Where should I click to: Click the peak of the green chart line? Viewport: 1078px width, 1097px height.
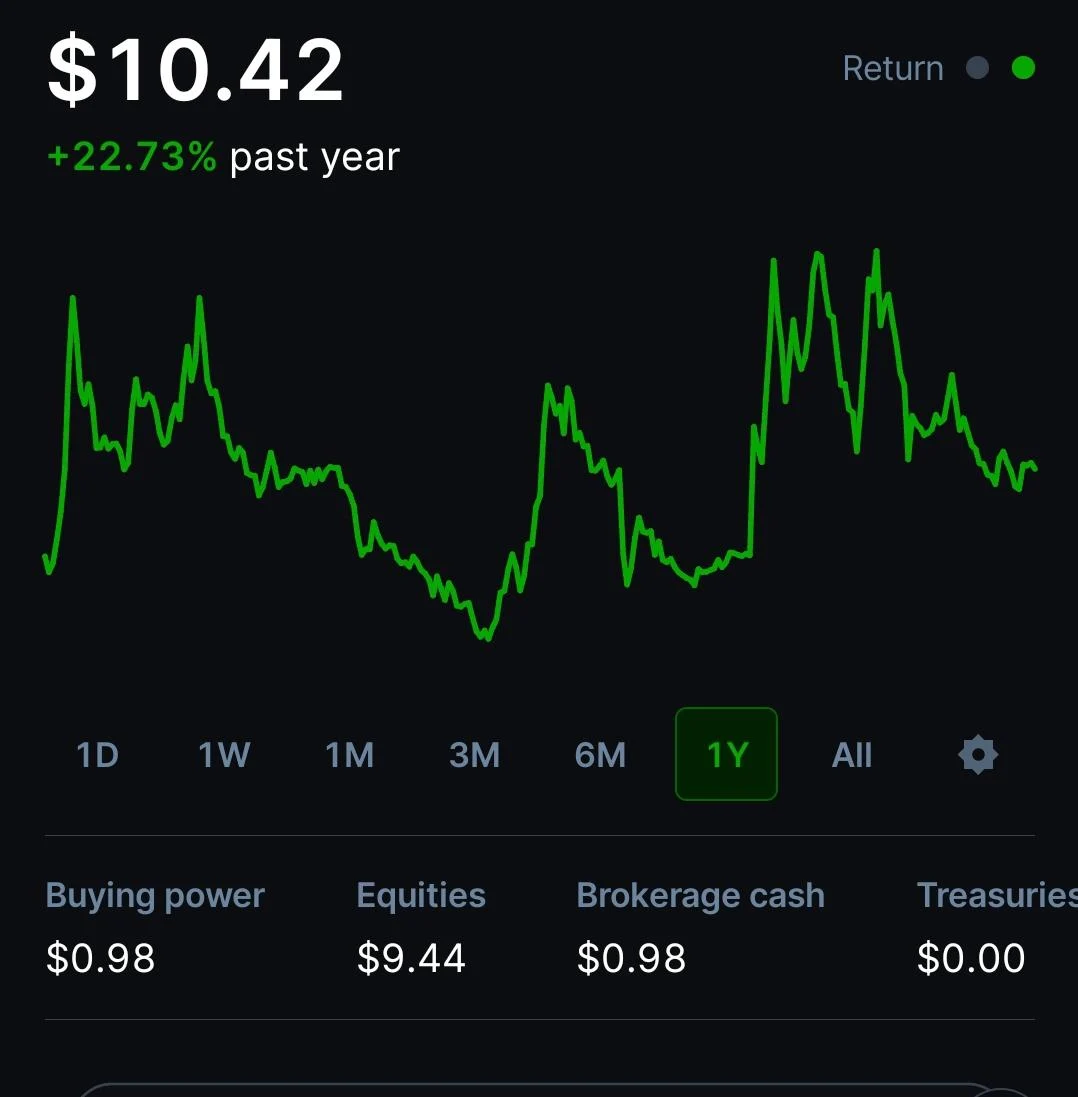tap(876, 250)
